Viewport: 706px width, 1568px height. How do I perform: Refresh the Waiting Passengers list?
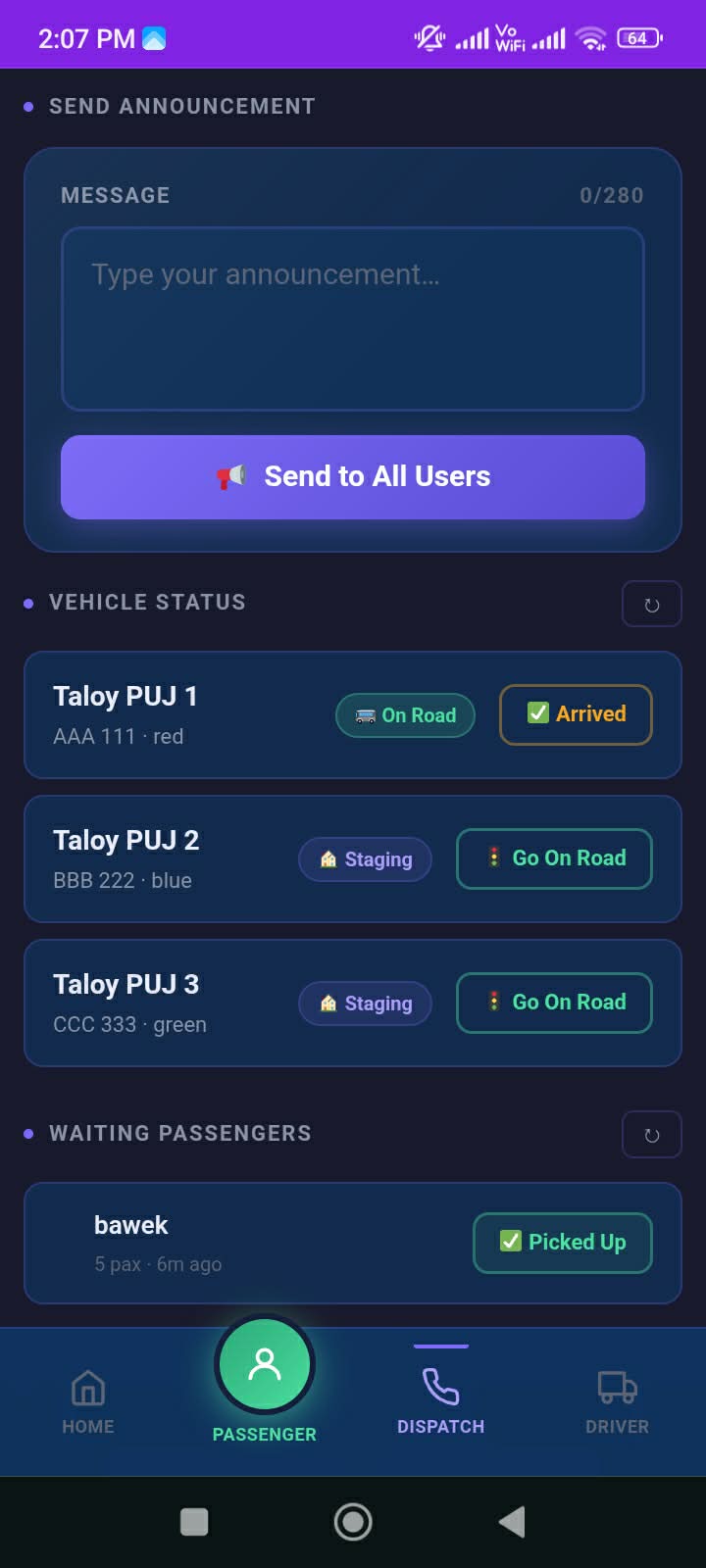tap(651, 1135)
